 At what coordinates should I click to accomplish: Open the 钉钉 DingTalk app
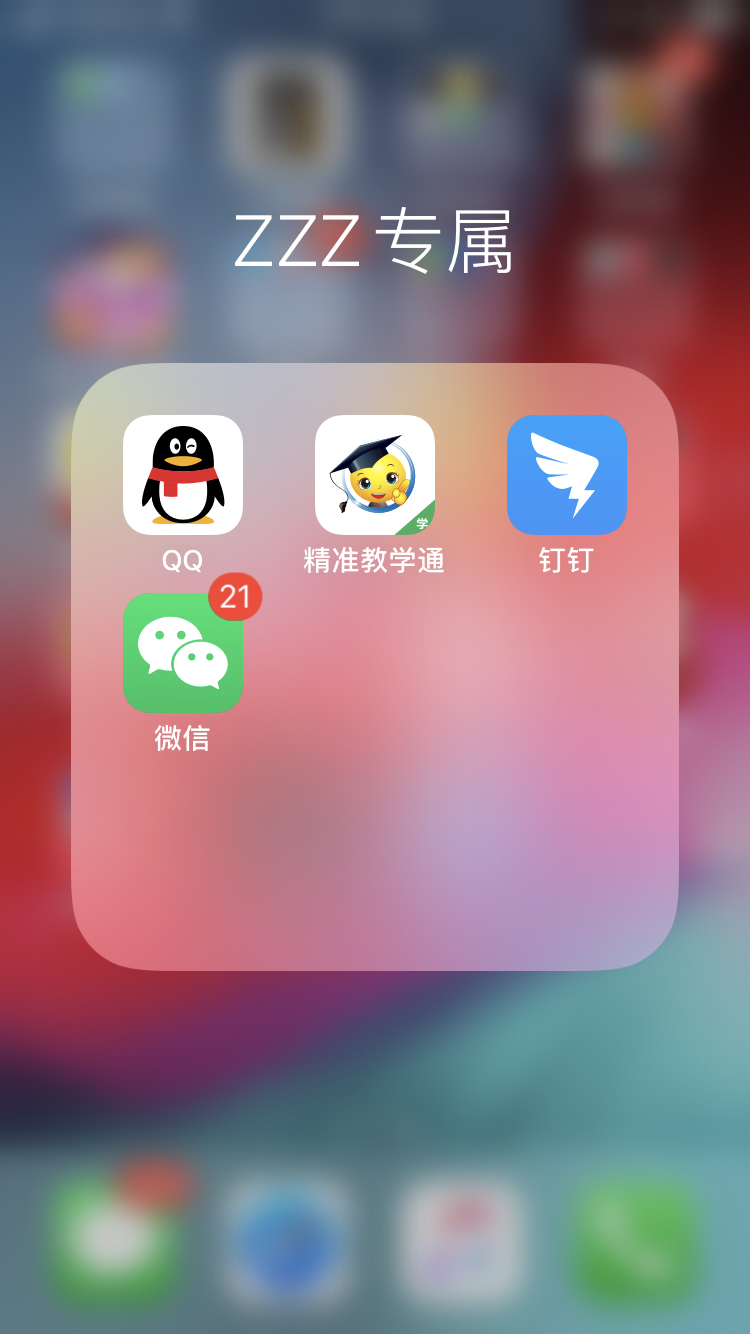567,475
